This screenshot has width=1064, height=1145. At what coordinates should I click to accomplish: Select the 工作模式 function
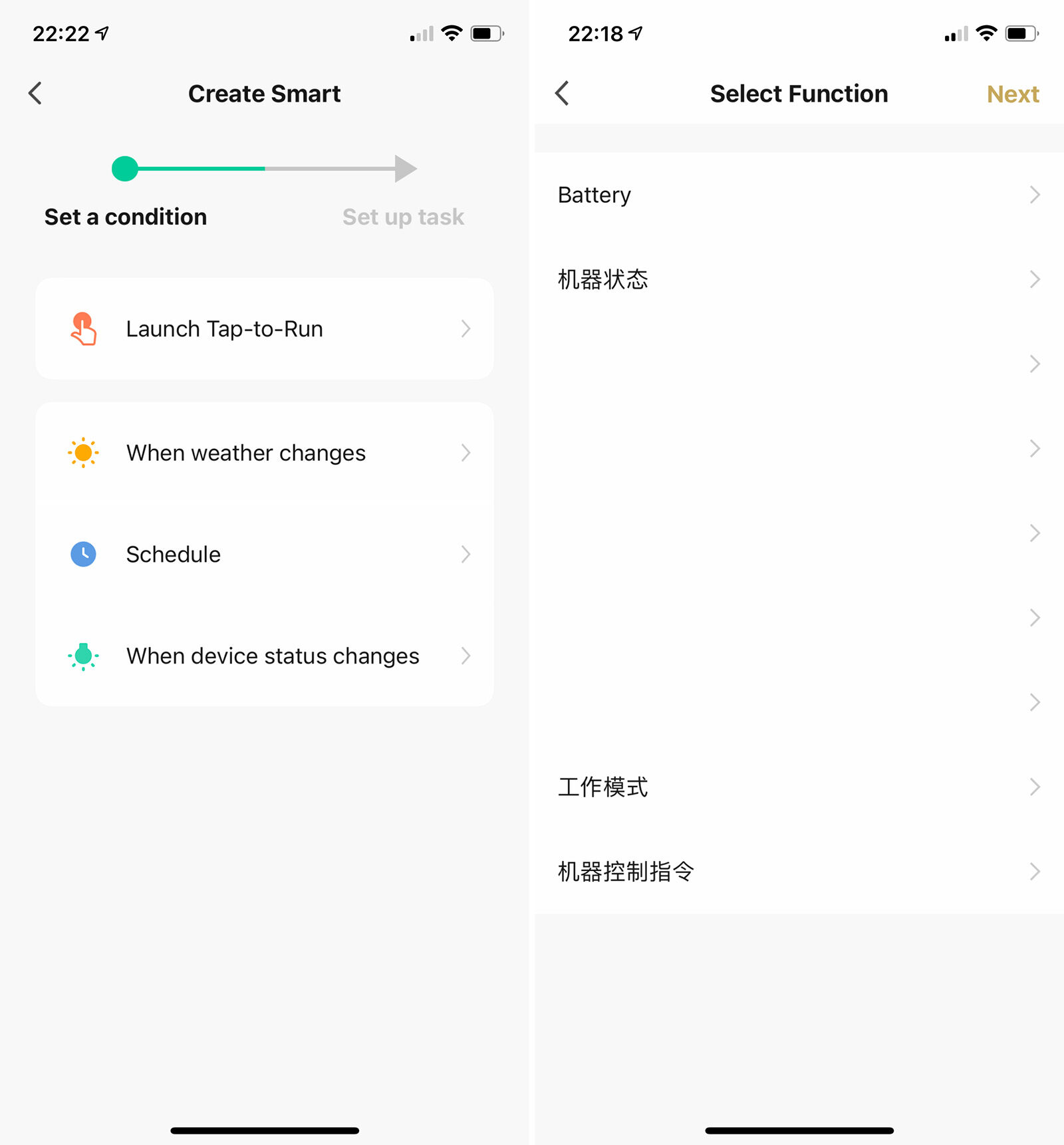tap(798, 787)
